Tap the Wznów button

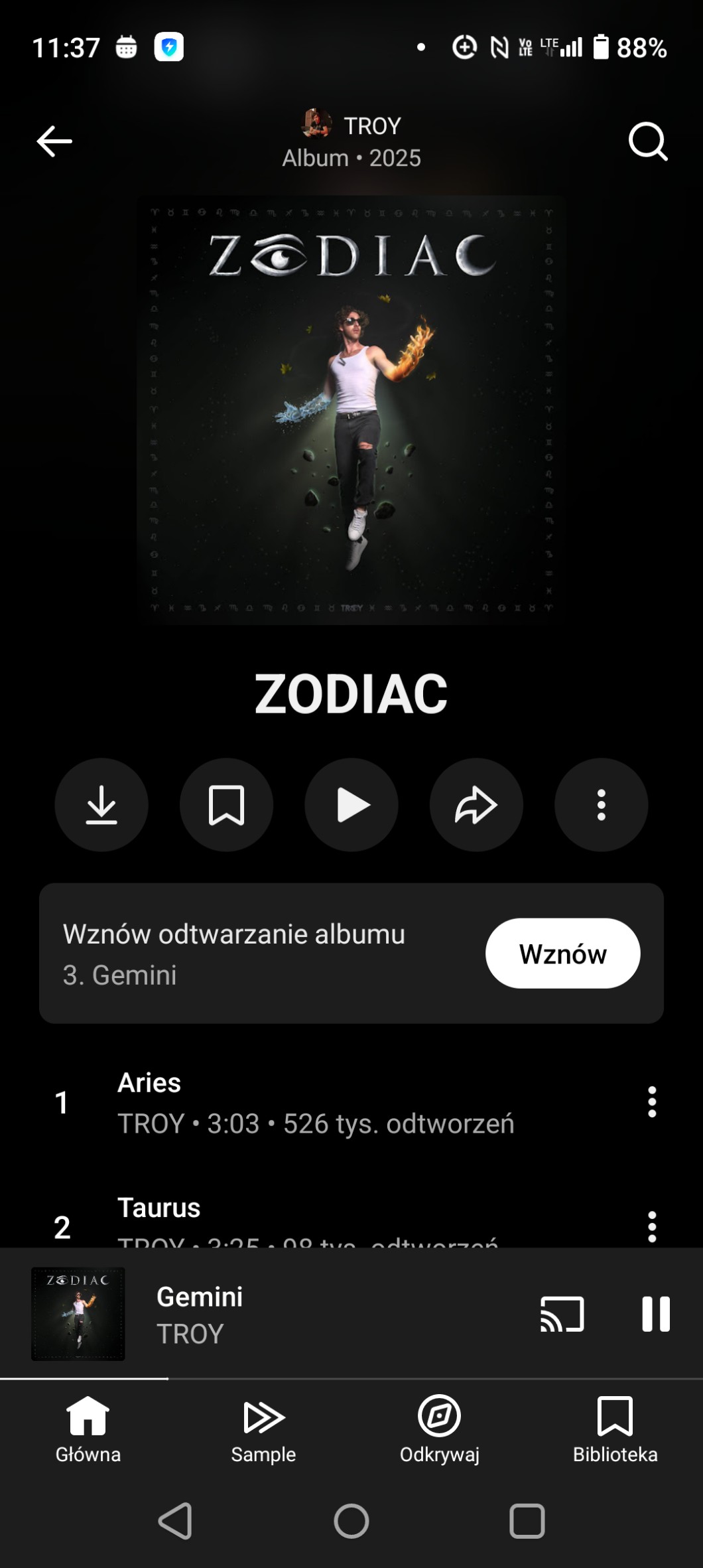coord(562,954)
